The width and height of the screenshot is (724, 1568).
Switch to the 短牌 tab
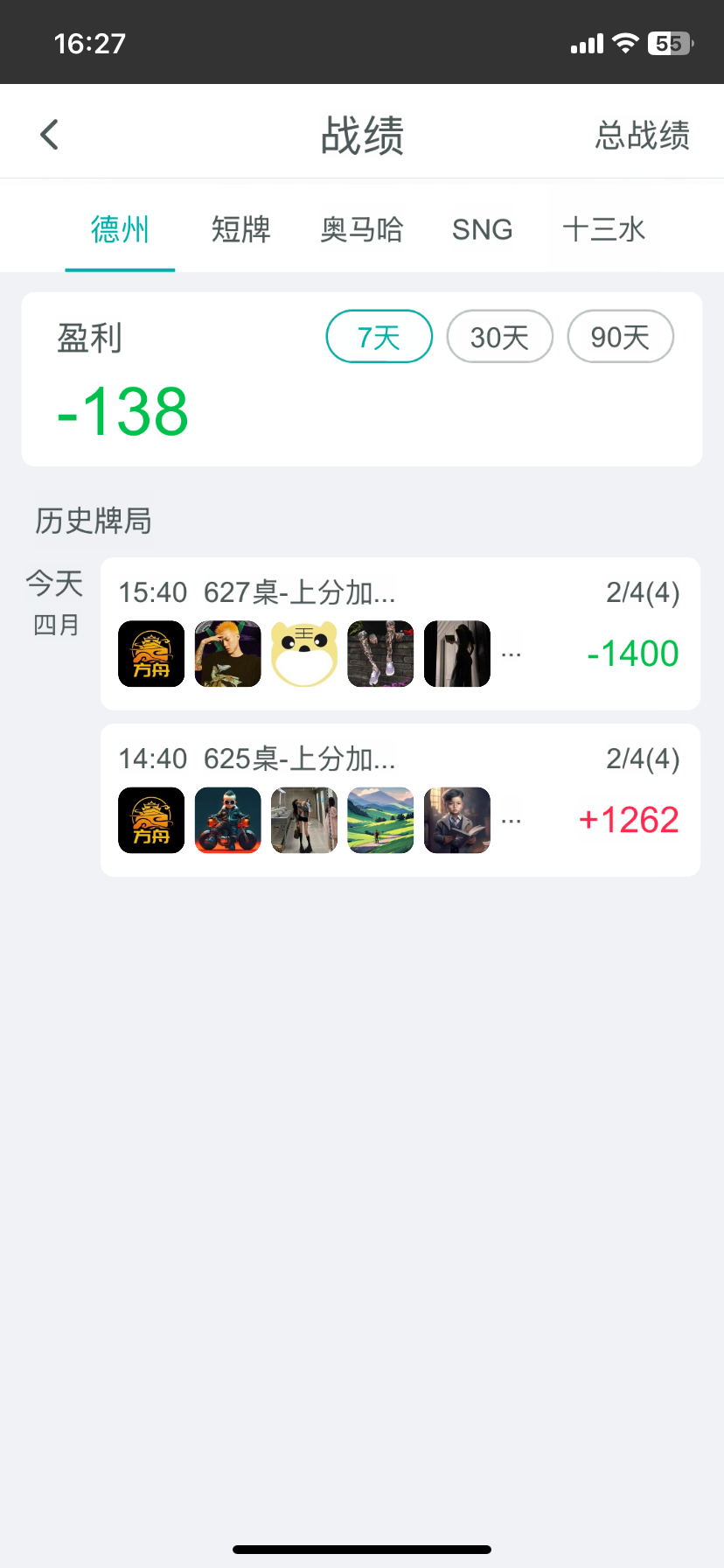pos(240,230)
